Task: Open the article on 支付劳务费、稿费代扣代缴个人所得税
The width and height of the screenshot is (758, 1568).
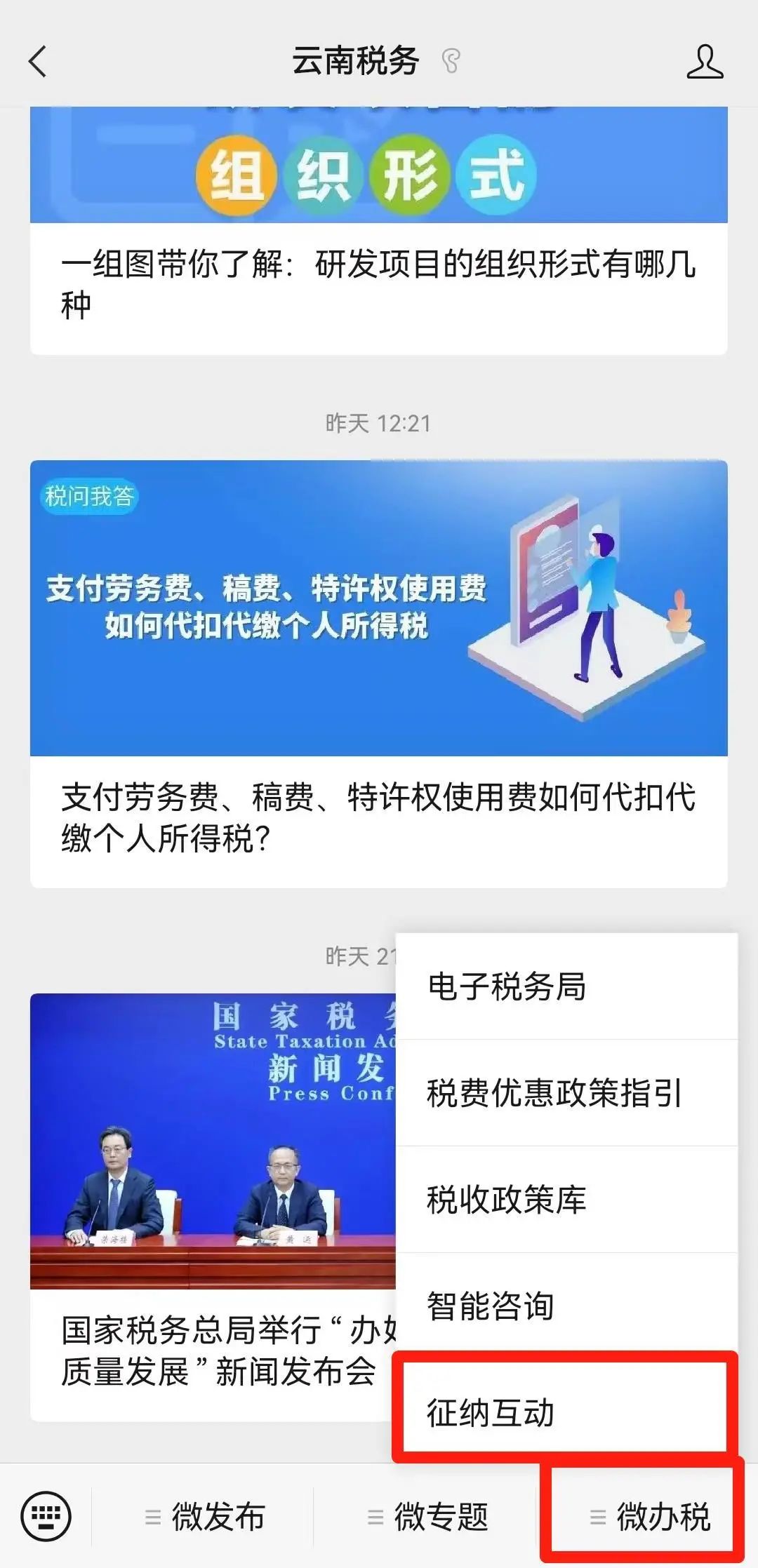Action: (x=379, y=674)
